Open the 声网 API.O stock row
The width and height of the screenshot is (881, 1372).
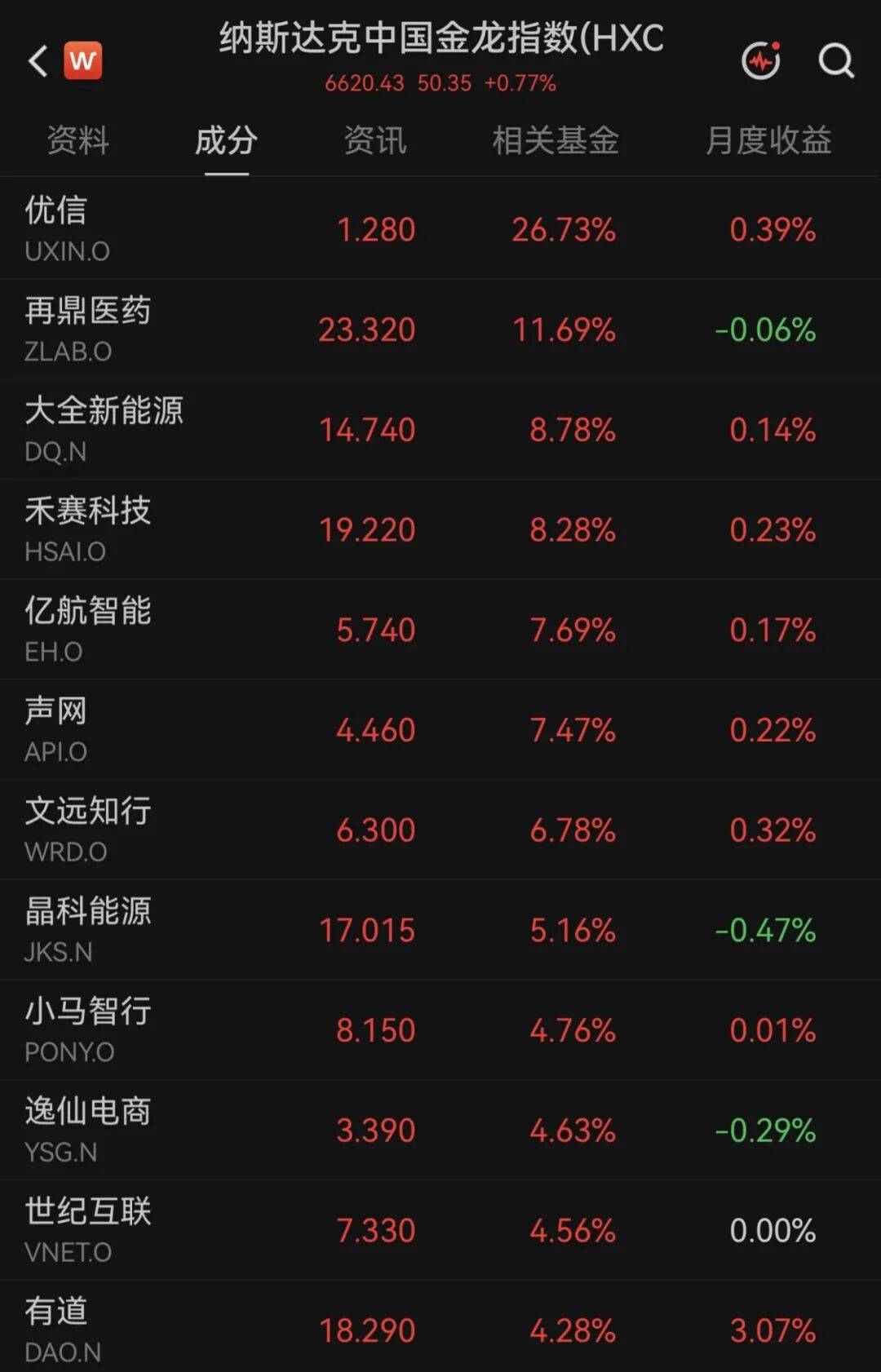(440, 730)
